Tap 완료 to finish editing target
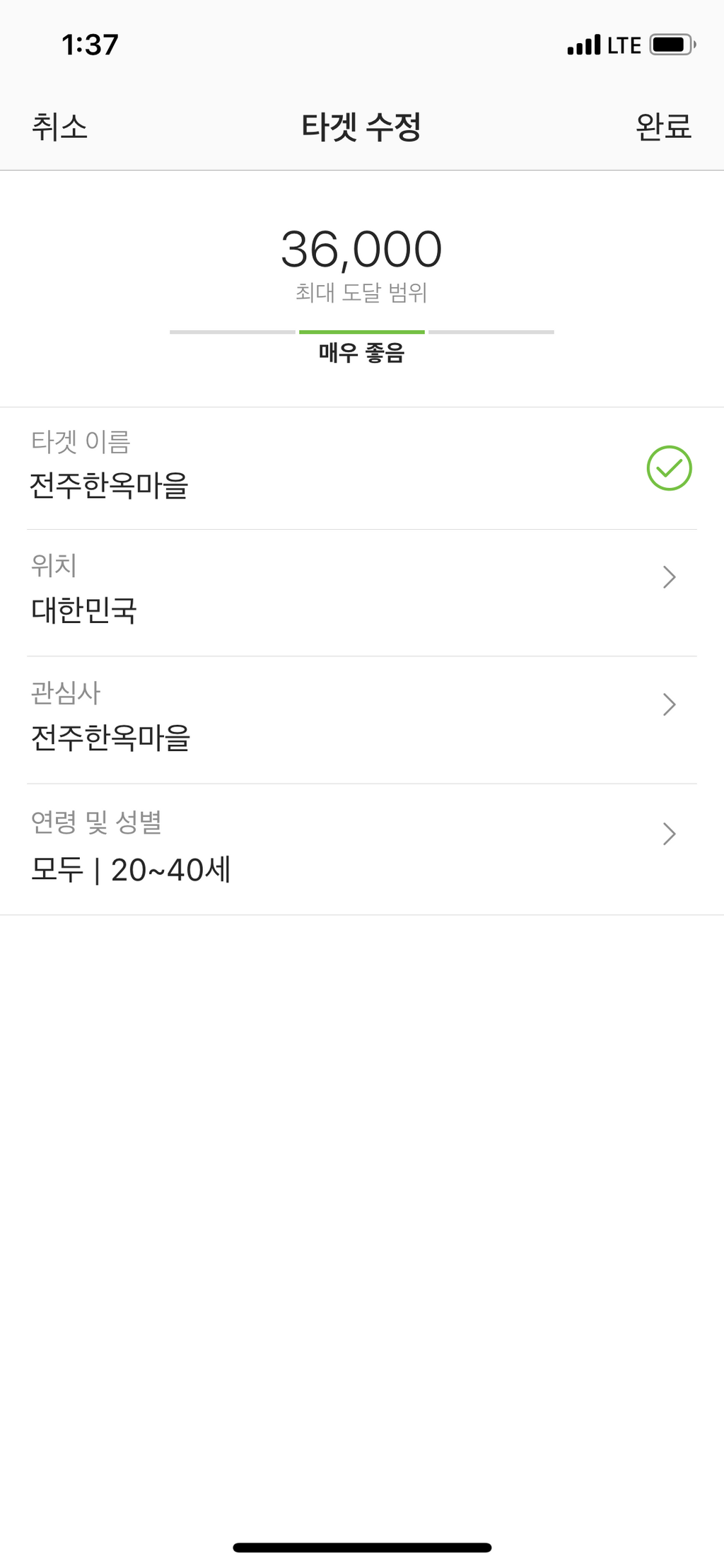 pos(662,127)
